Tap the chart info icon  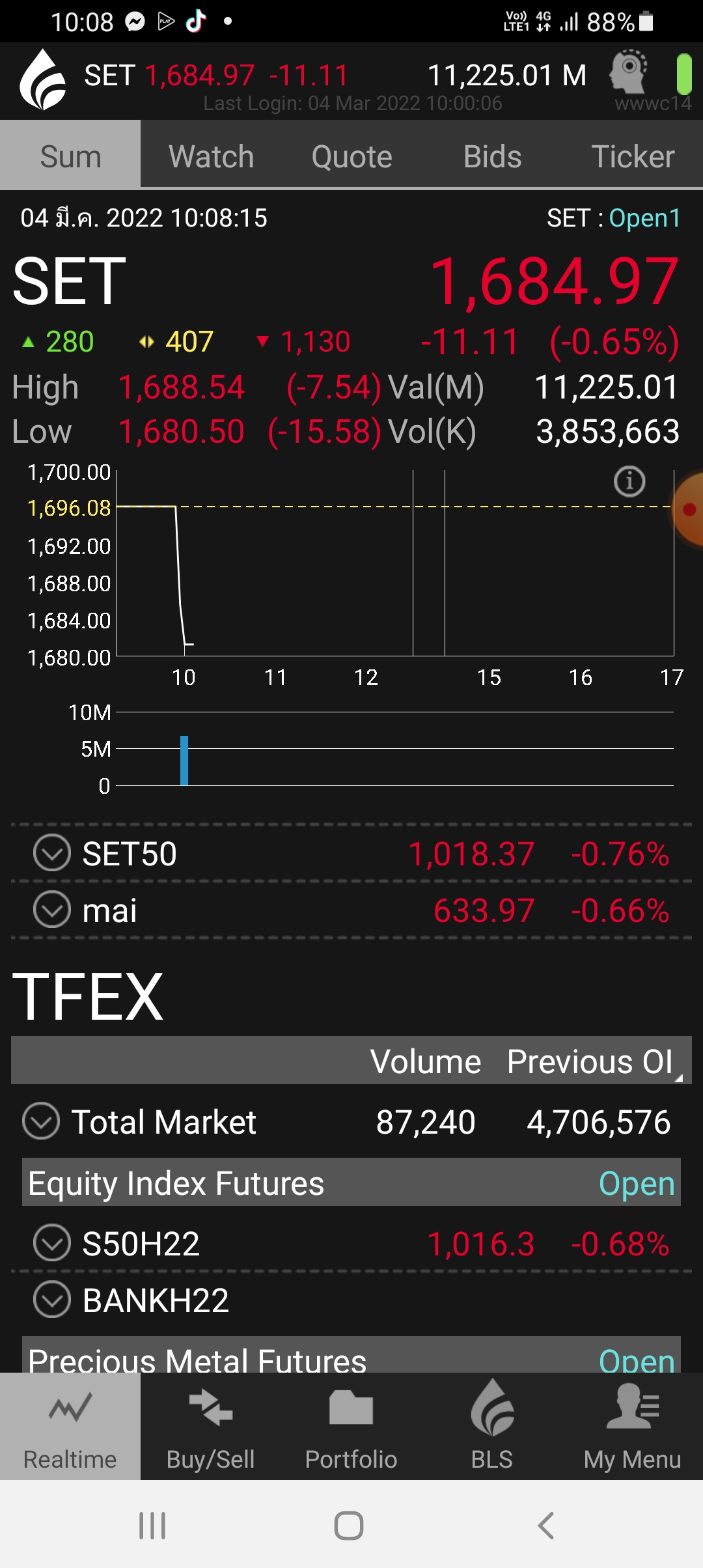(629, 482)
